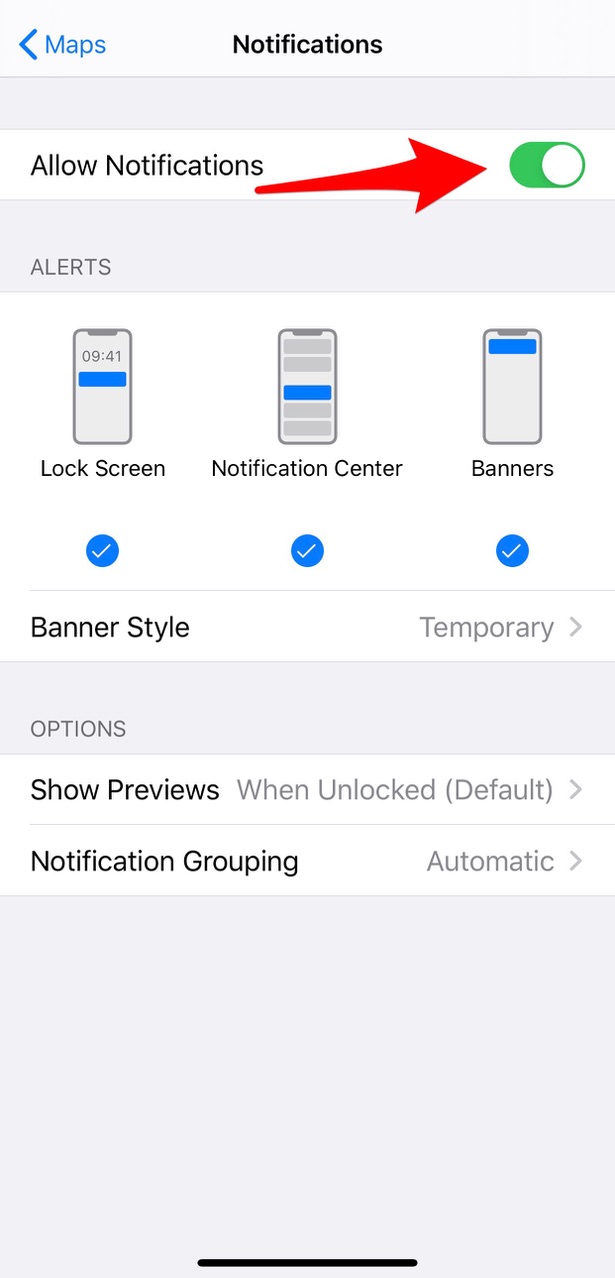Go back to Maps settings

pos(62,45)
